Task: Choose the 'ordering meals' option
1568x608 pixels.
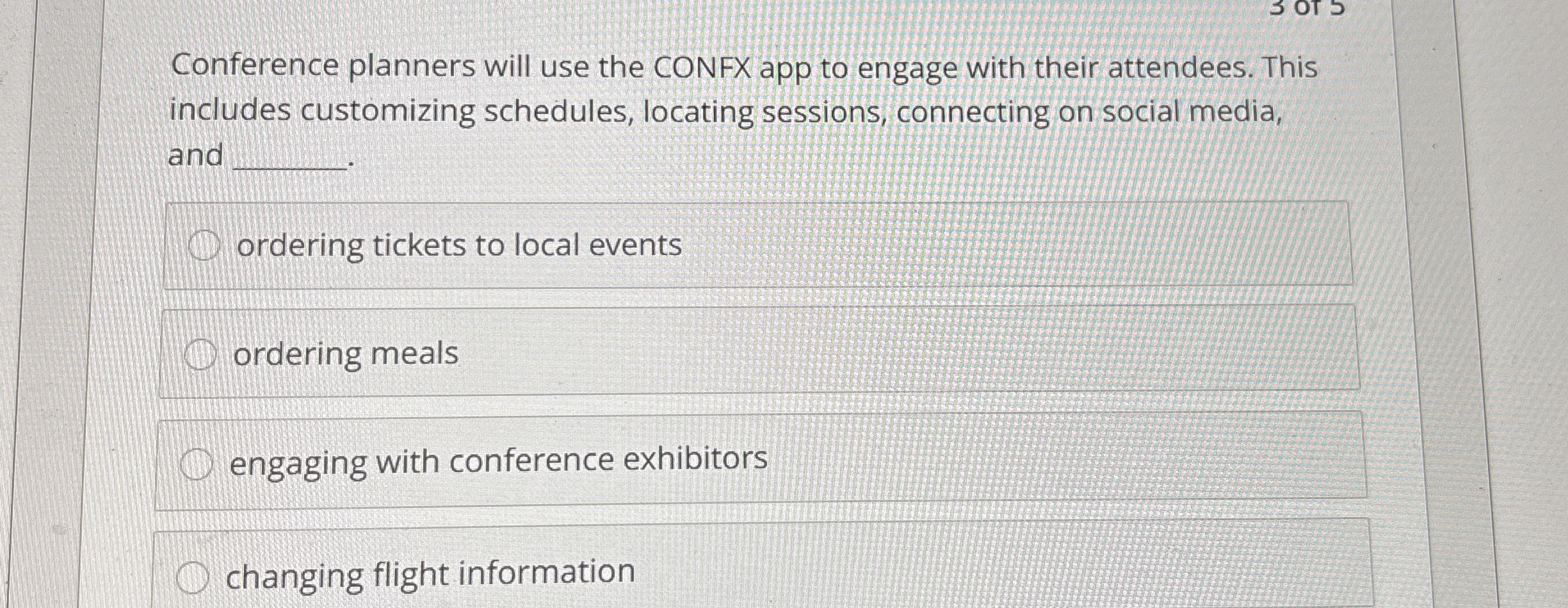Action: pyautogui.click(x=200, y=356)
